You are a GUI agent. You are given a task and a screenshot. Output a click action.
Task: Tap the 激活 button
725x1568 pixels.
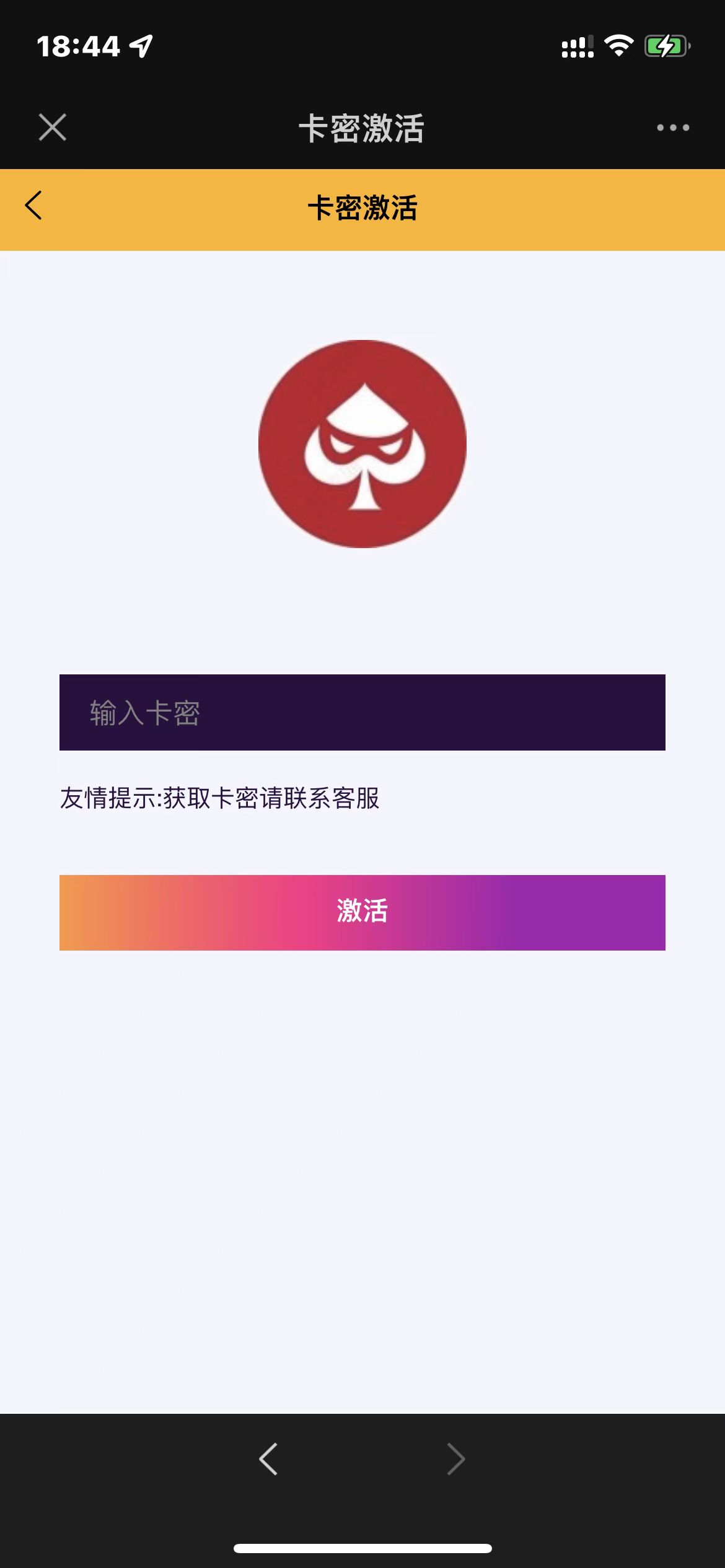pyautogui.click(x=362, y=912)
